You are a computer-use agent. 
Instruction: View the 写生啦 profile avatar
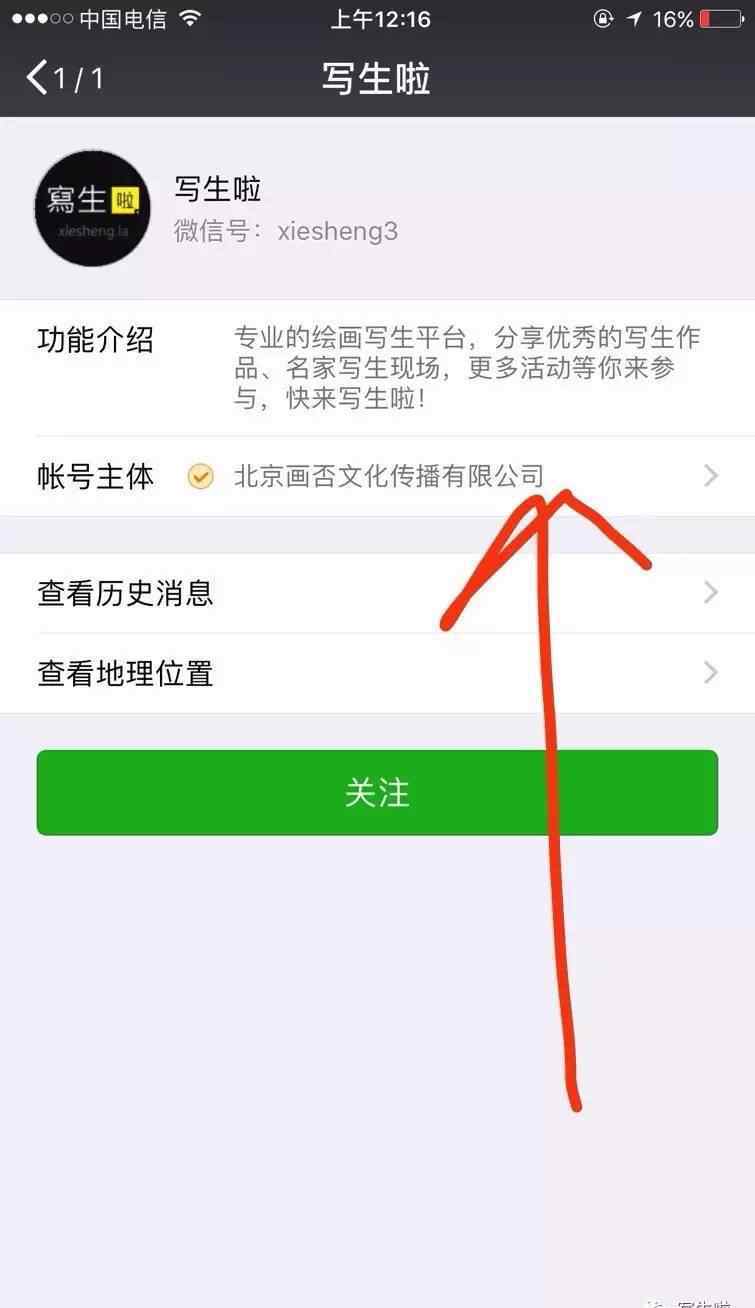(93, 208)
